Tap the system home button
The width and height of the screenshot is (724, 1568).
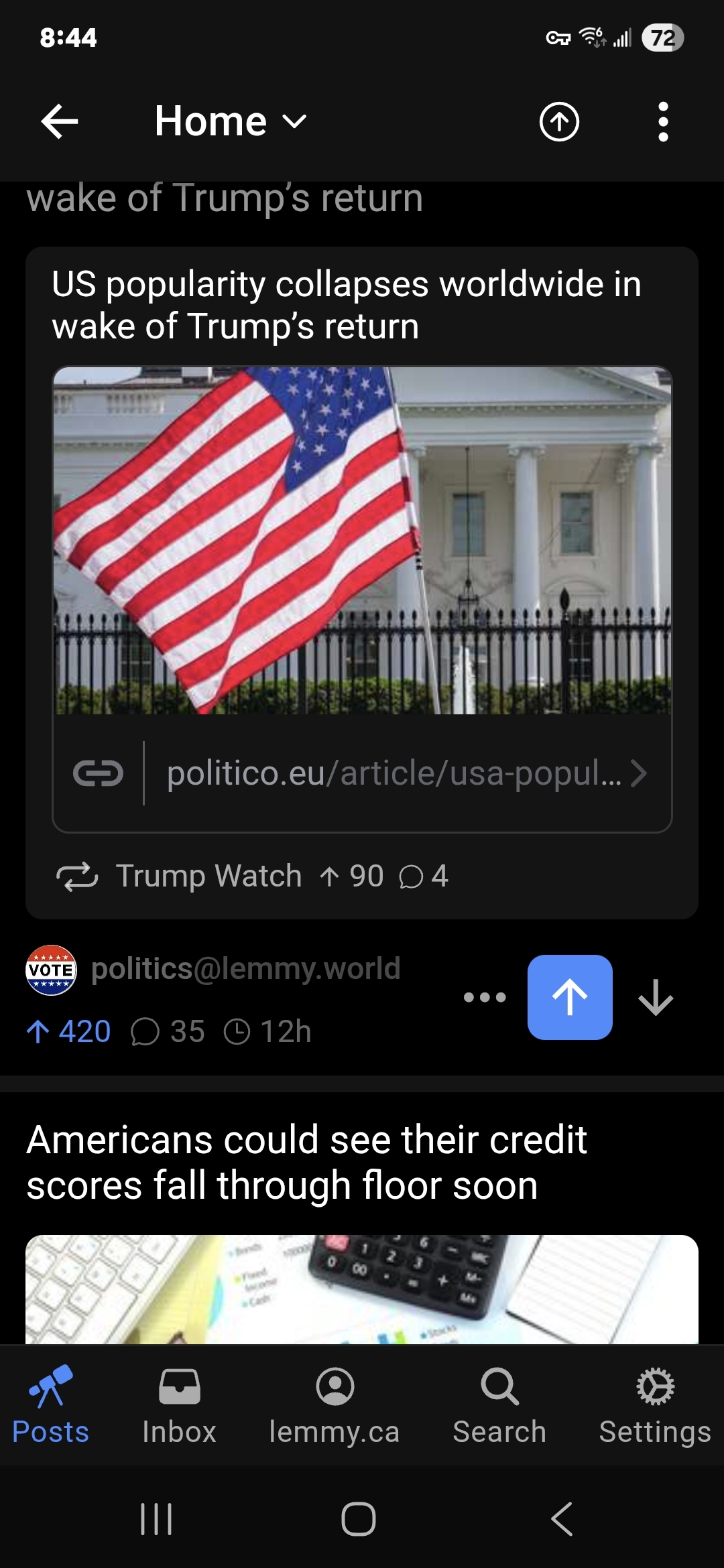[359, 1519]
